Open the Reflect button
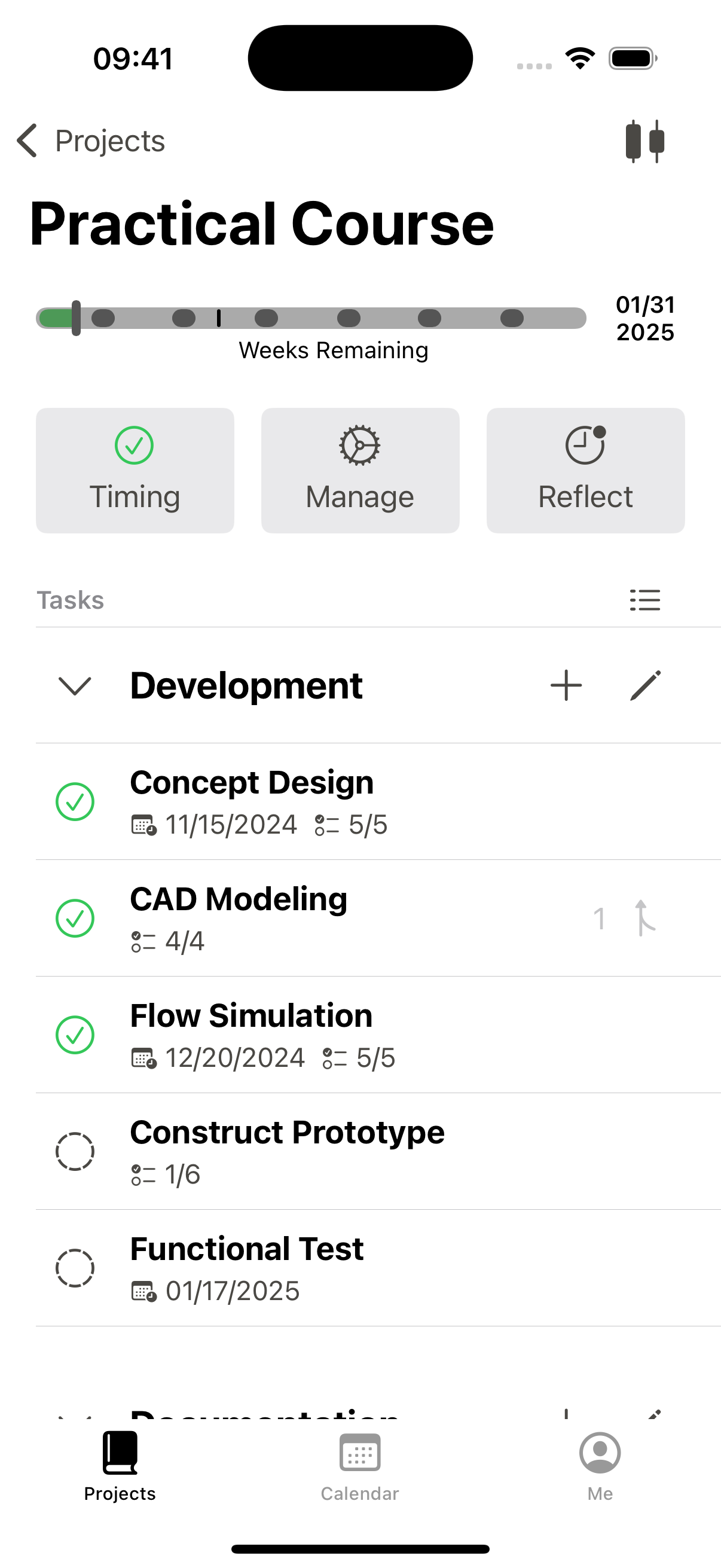 point(585,471)
